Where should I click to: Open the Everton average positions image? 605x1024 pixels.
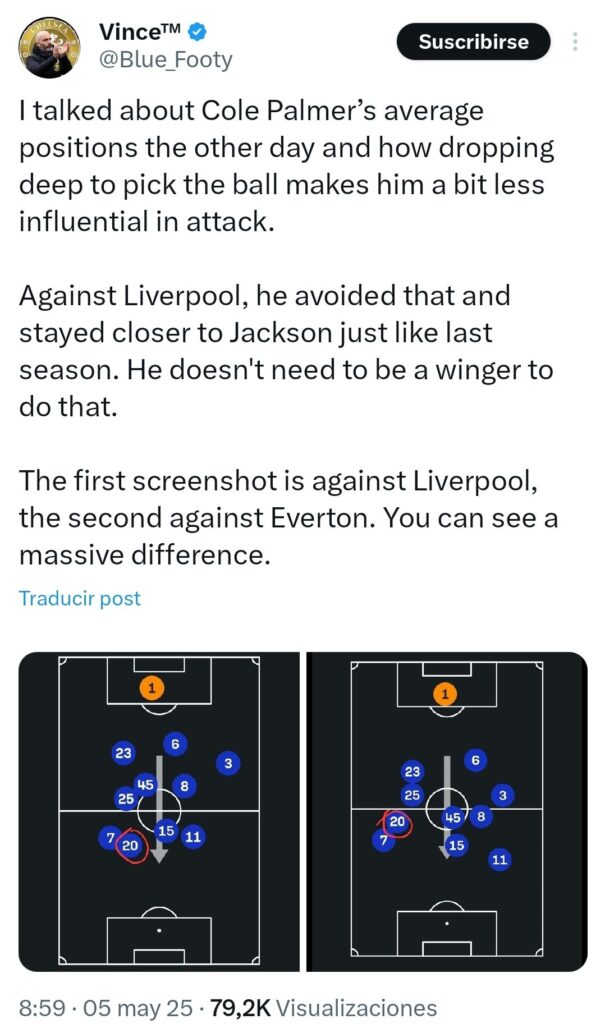click(447, 811)
